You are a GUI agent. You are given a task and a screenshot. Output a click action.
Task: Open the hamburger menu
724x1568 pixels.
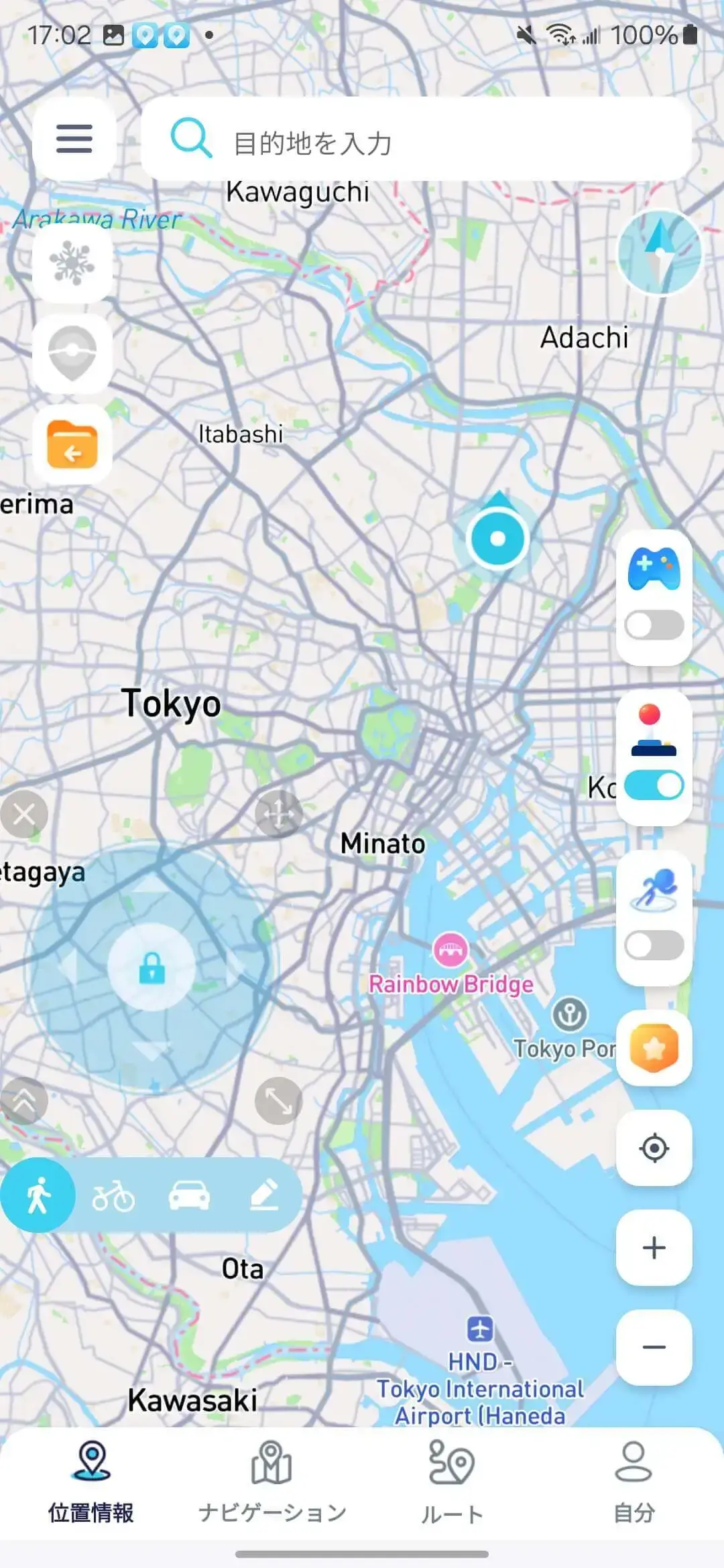coord(74,139)
